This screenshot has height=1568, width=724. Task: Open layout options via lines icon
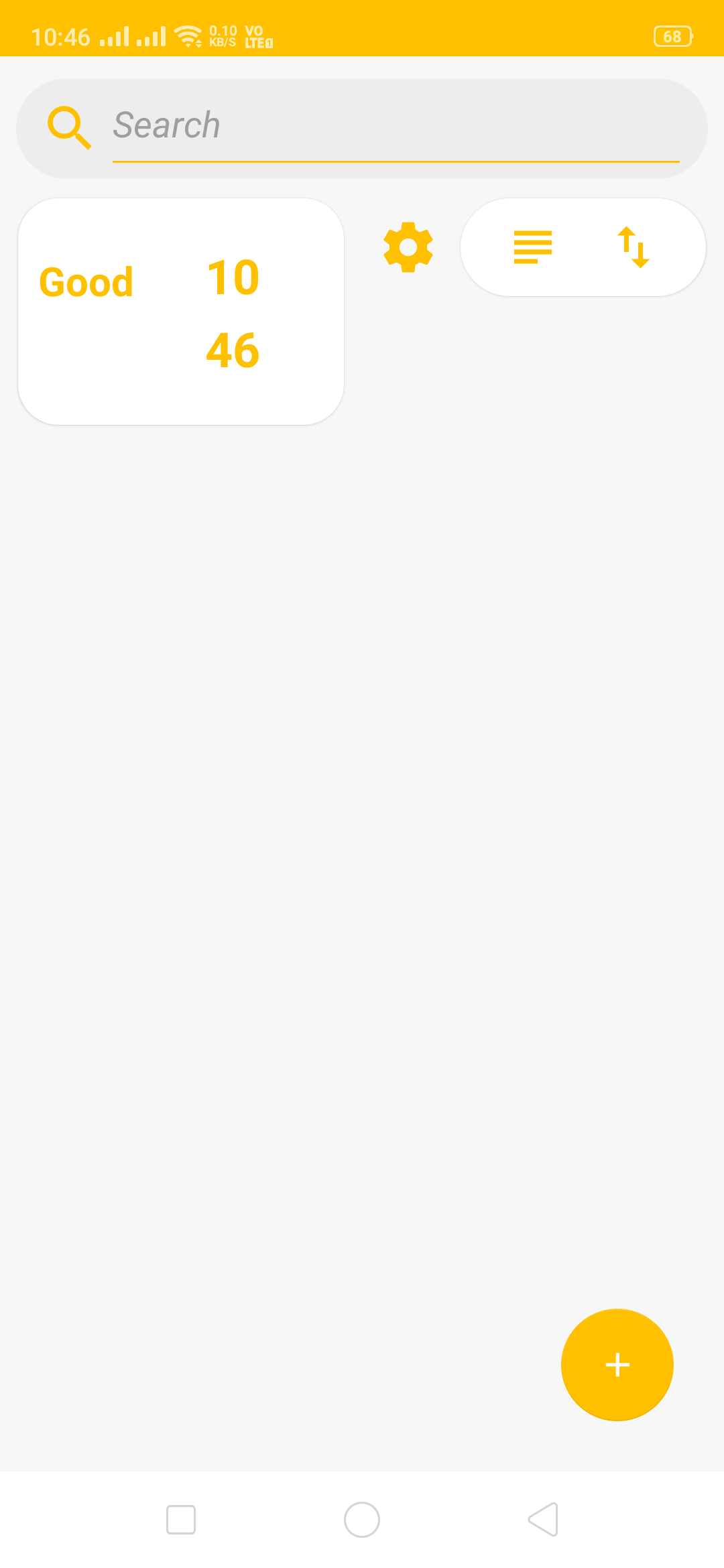coord(532,247)
